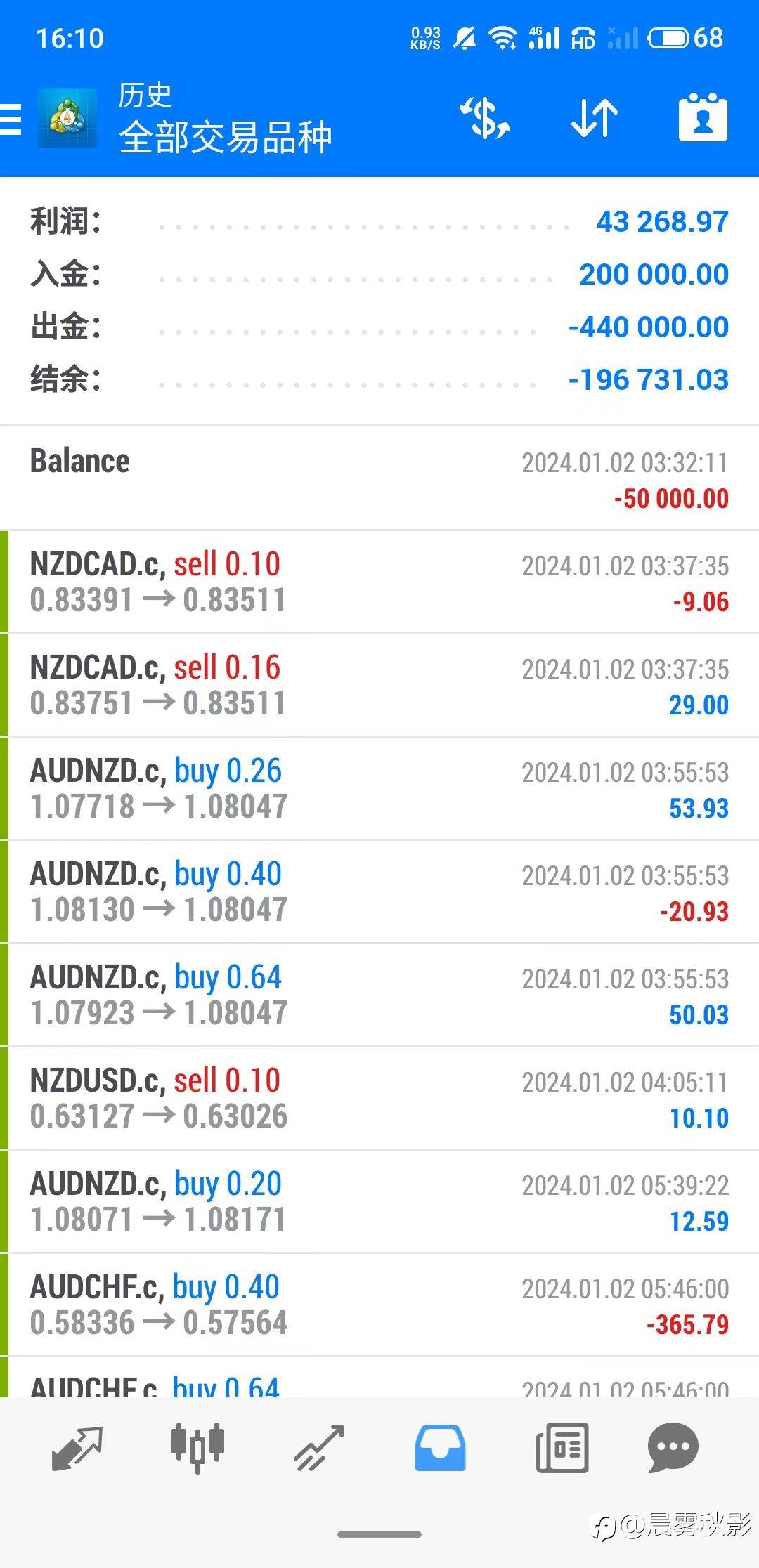
Task: Switch to the candlestick Chart tab
Action: point(197,1449)
